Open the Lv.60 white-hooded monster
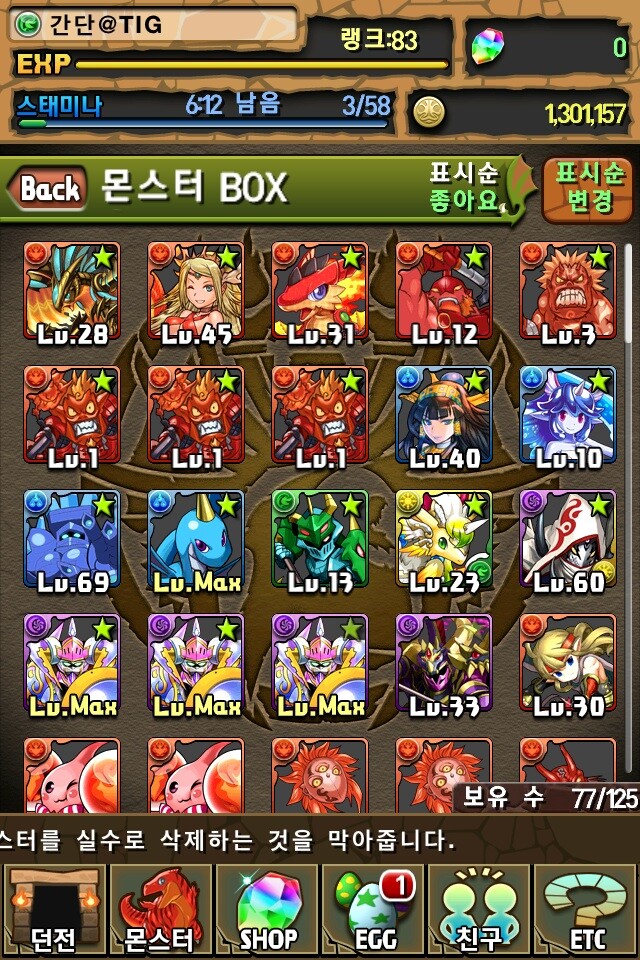Image resolution: width=640 pixels, height=960 pixels. point(567,538)
